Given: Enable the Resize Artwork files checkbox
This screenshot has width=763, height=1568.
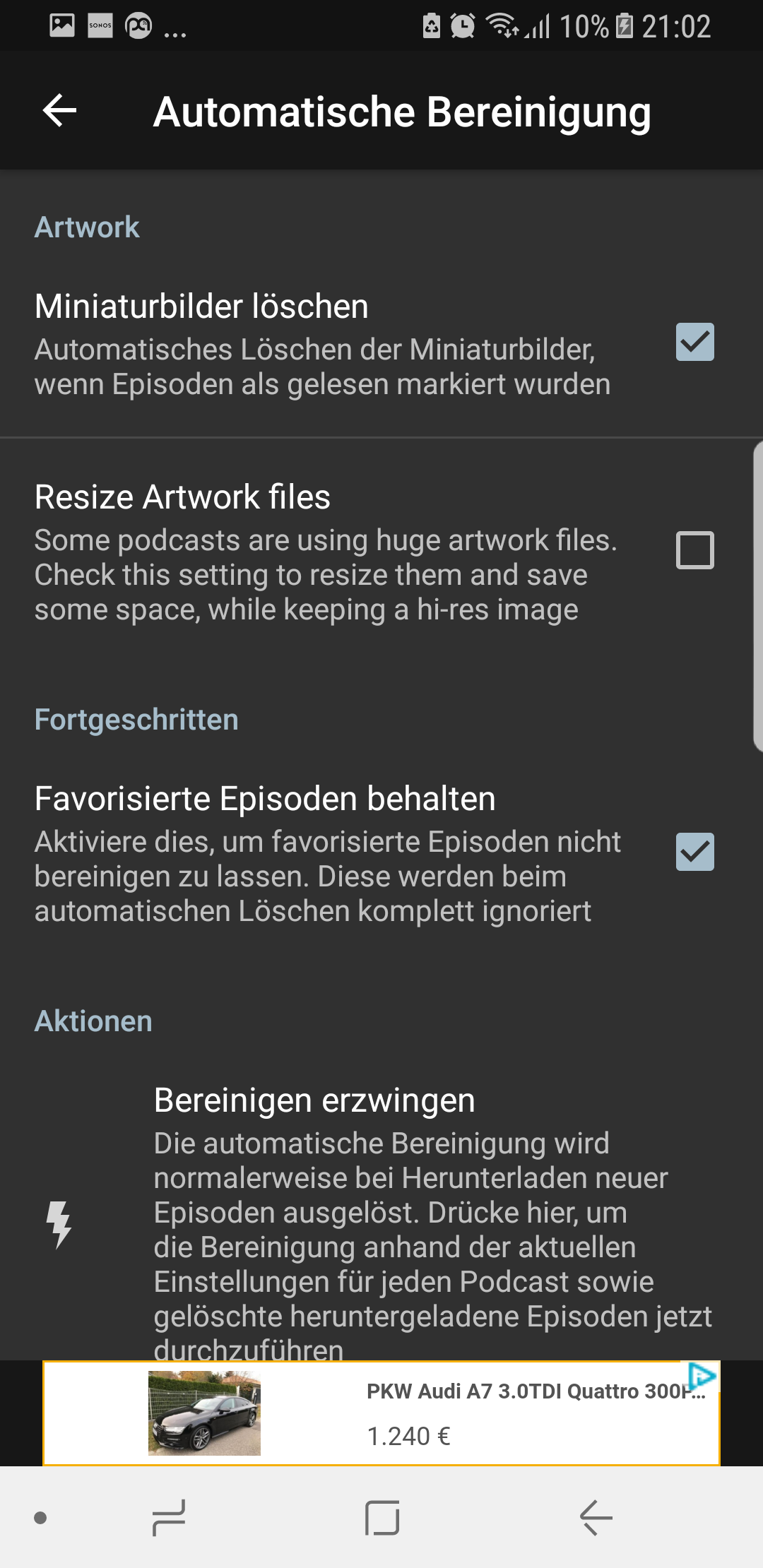Looking at the screenshot, I should [694, 550].
